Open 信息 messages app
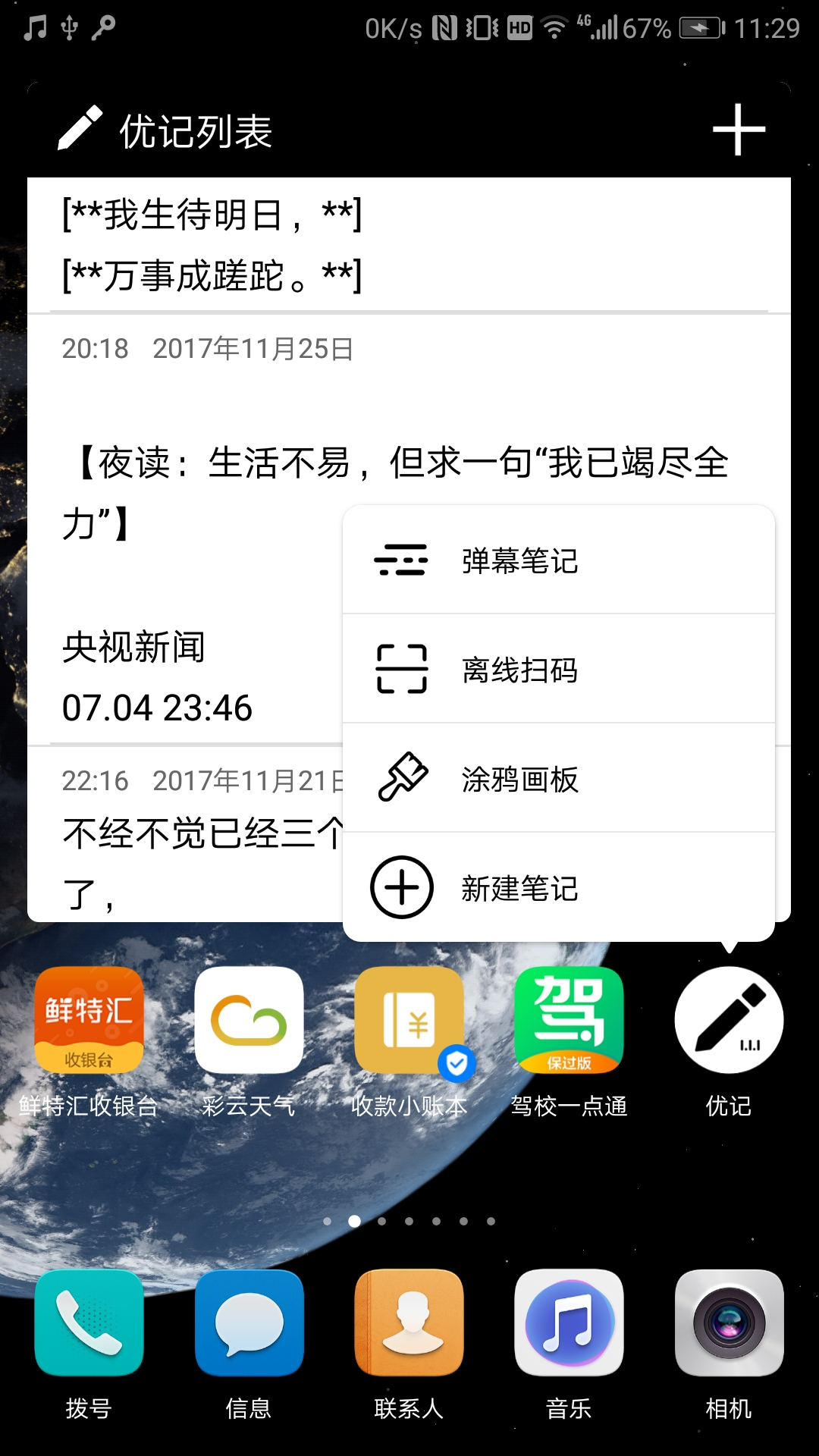This screenshot has width=819, height=1456. pyautogui.click(x=249, y=1323)
